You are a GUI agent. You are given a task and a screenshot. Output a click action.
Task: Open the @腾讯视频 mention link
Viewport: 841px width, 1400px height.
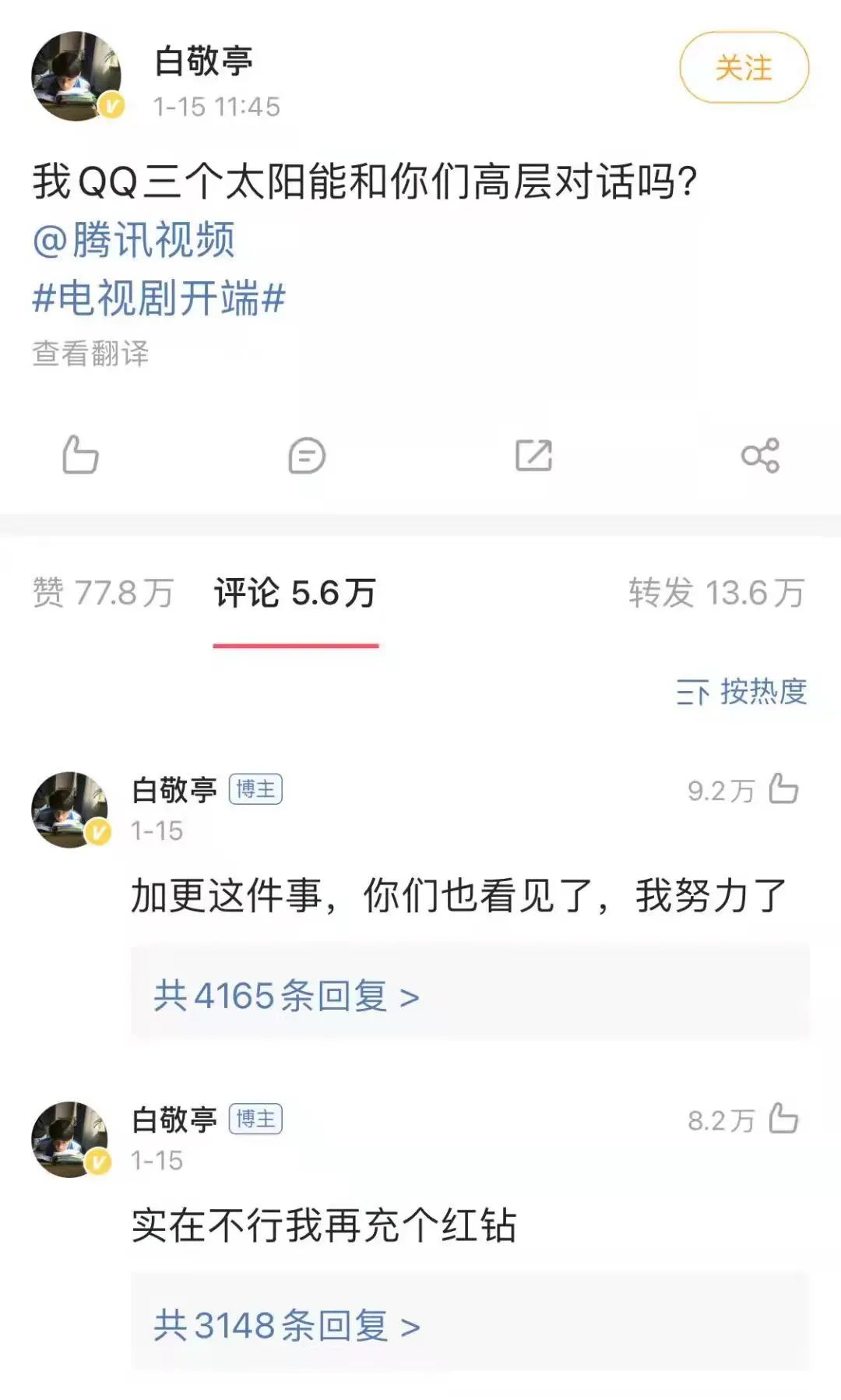134,239
